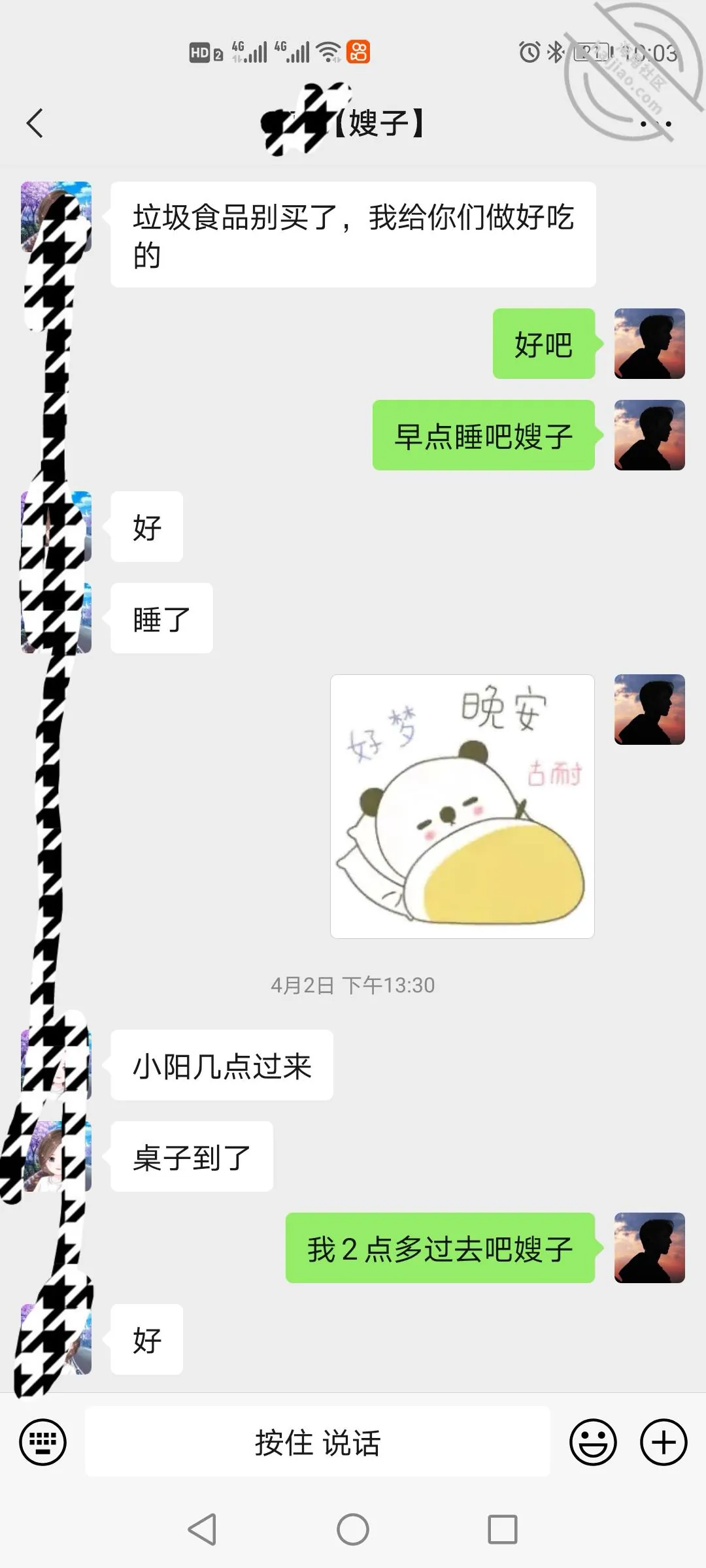The width and height of the screenshot is (706, 1568).
Task: Open my avatar beside 好吧 message
Action: coord(649,344)
